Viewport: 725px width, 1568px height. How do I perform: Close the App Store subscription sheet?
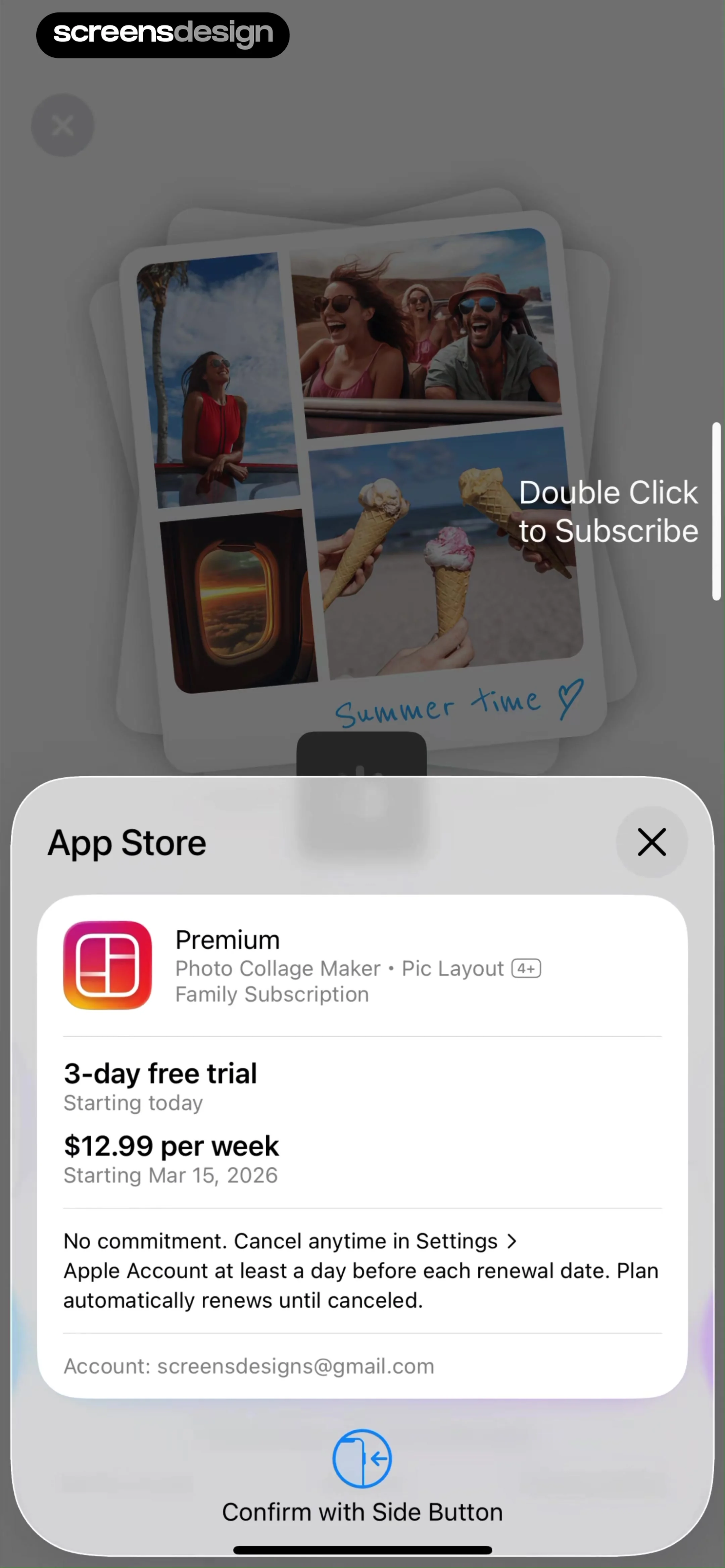(651, 842)
